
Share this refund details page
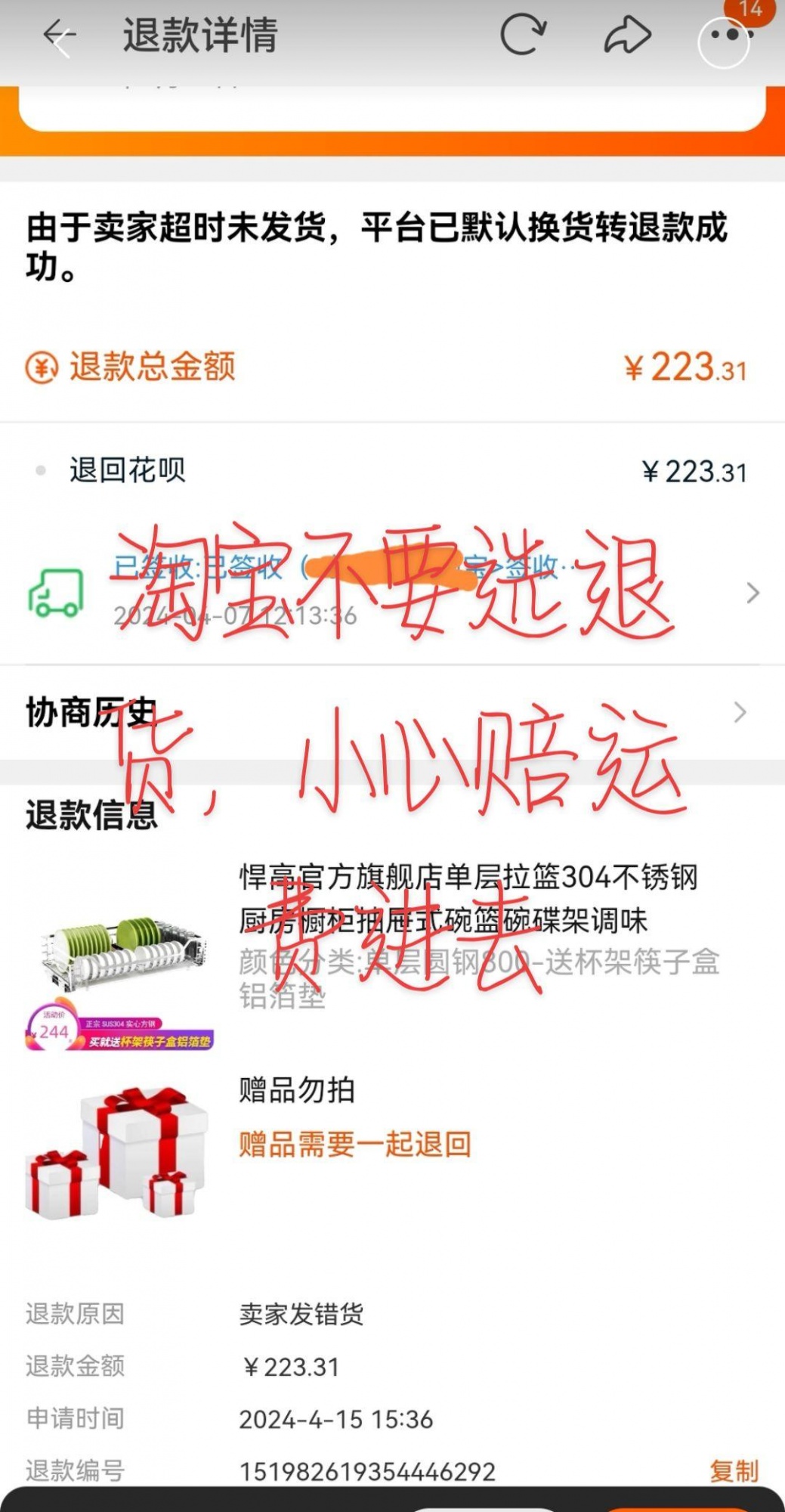pyautogui.click(x=627, y=35)
